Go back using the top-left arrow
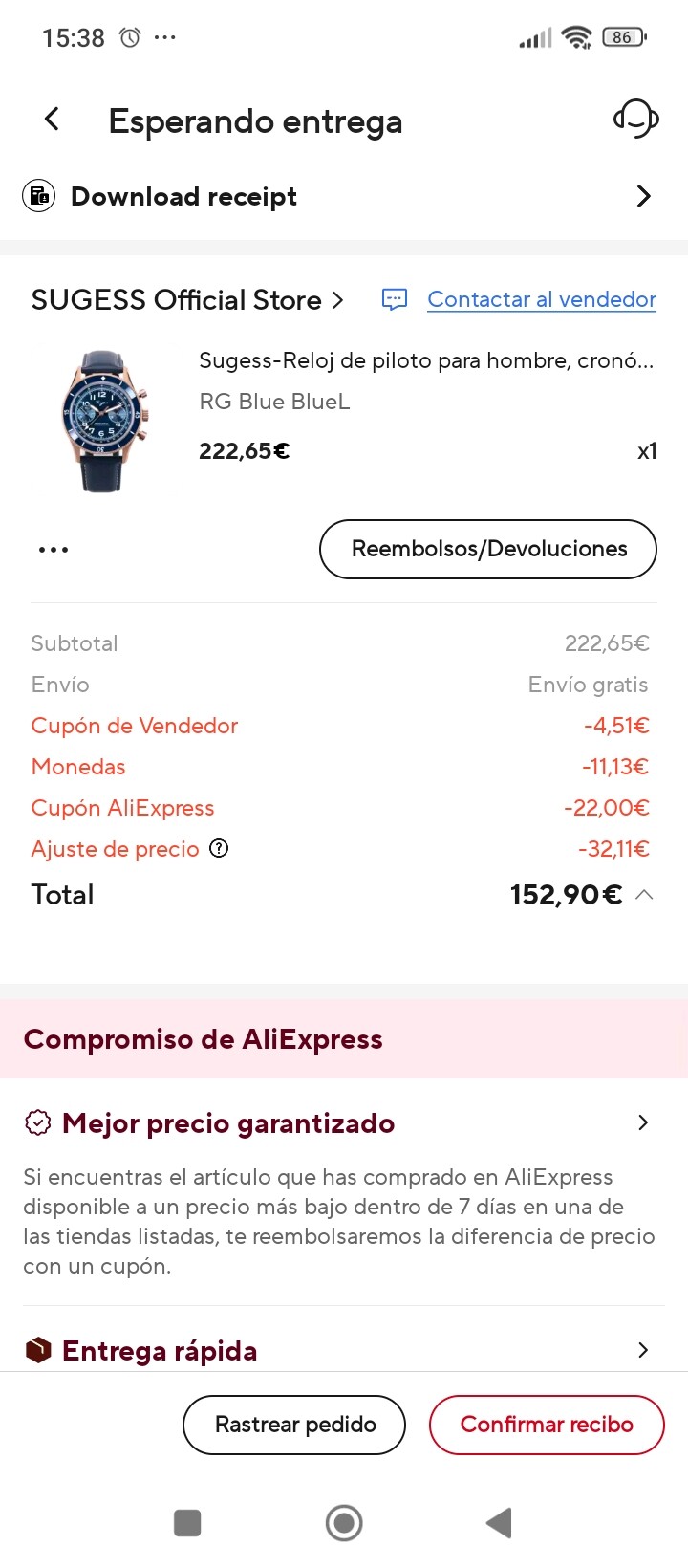688x1568 pixels. 52,120
